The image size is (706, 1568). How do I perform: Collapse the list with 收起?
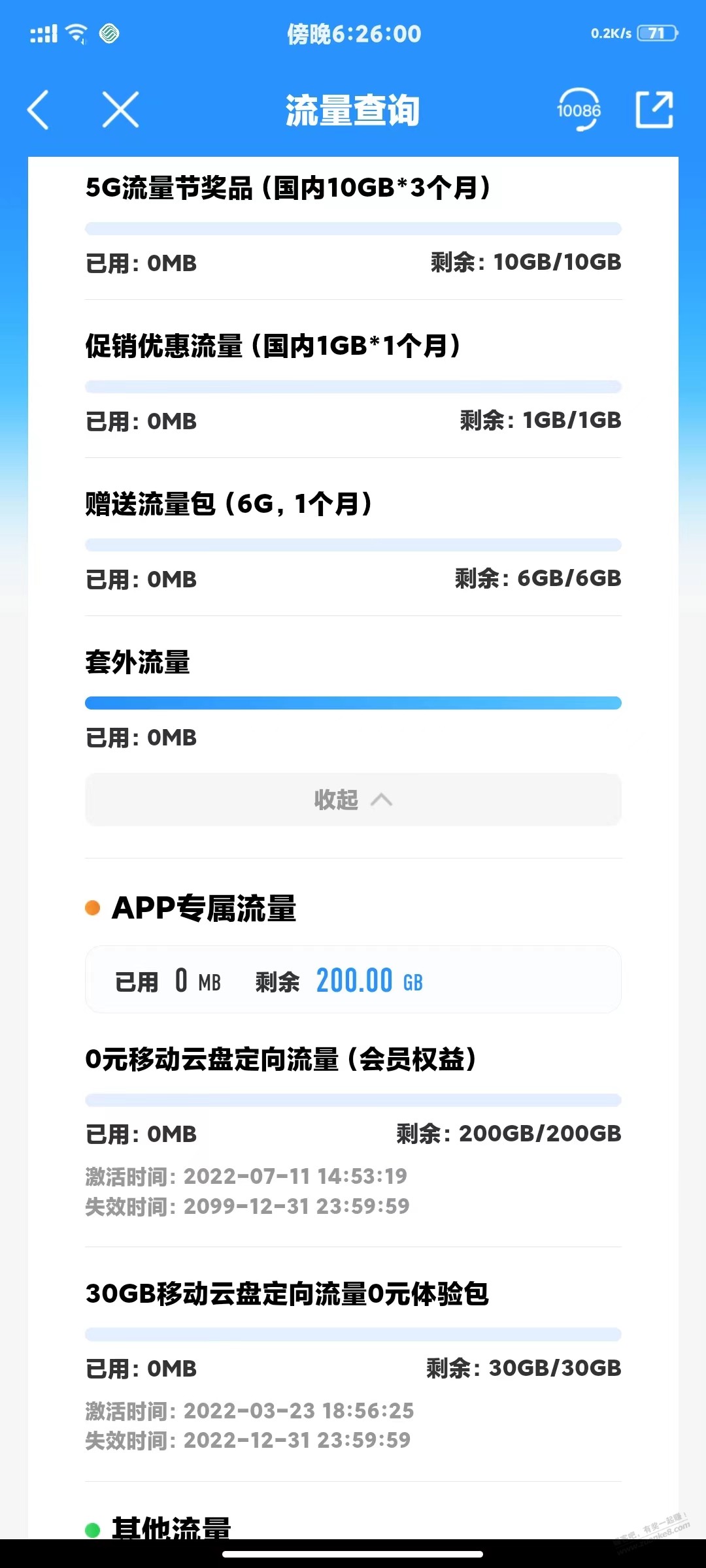(353, 800)
